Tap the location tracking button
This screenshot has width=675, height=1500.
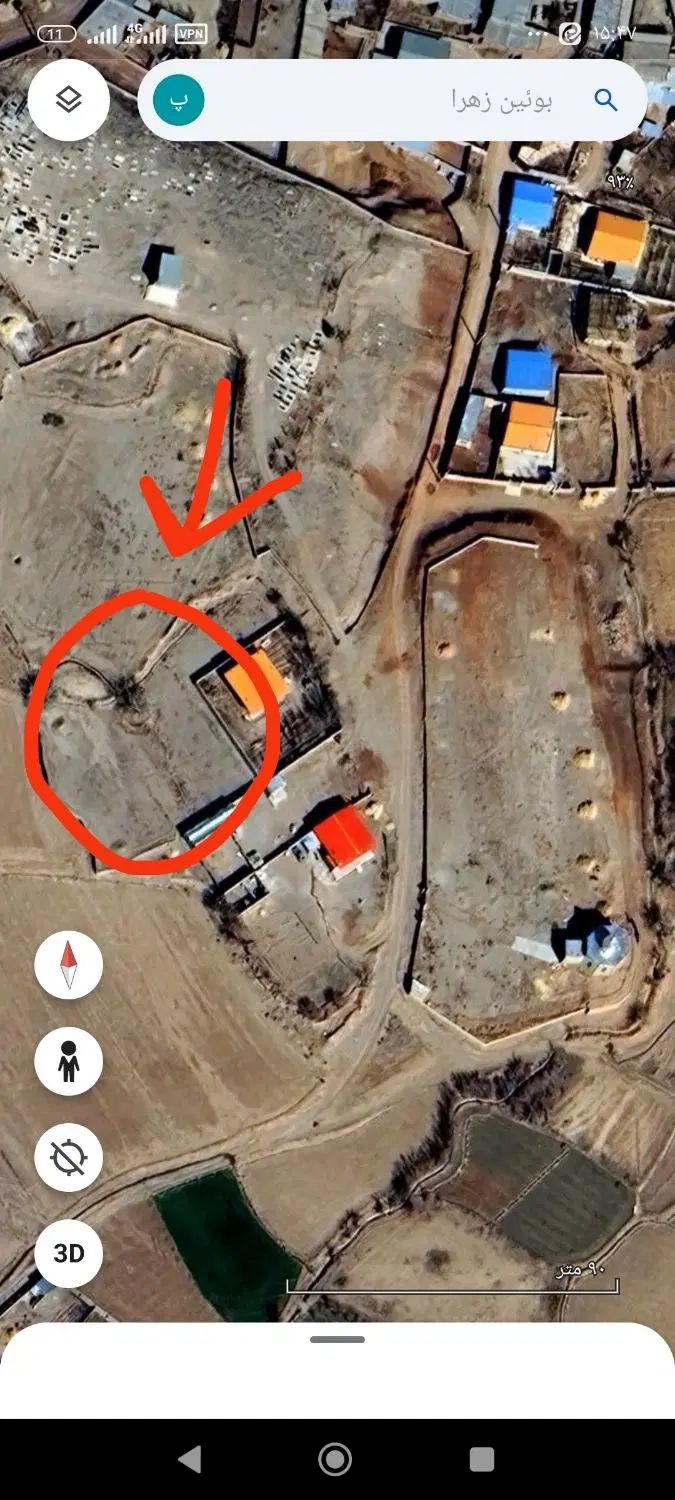point(68,1158)
